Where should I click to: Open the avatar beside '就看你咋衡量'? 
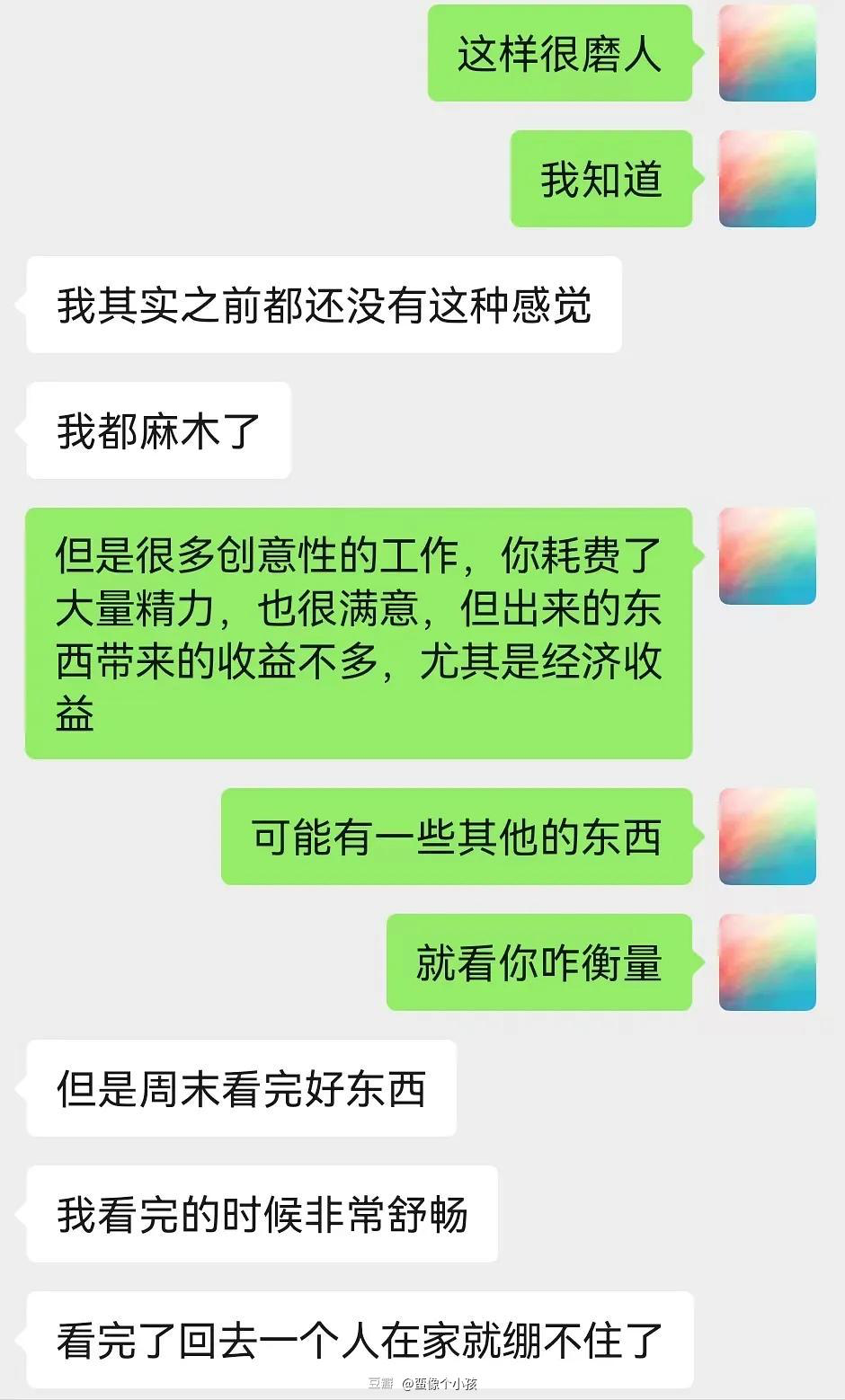pyautogui.click(x=767, y=962)
